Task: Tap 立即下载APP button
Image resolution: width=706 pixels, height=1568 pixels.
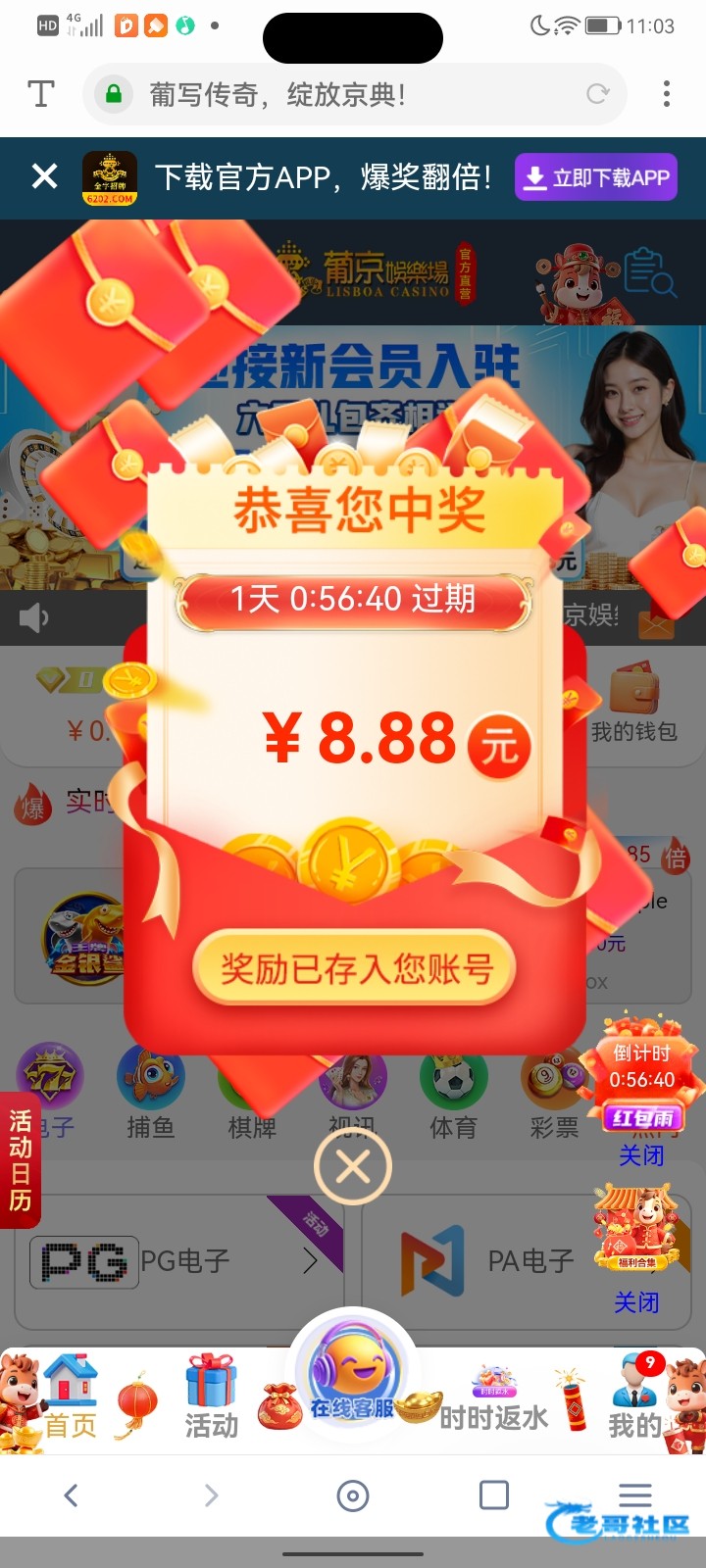Action: point(595,177)
